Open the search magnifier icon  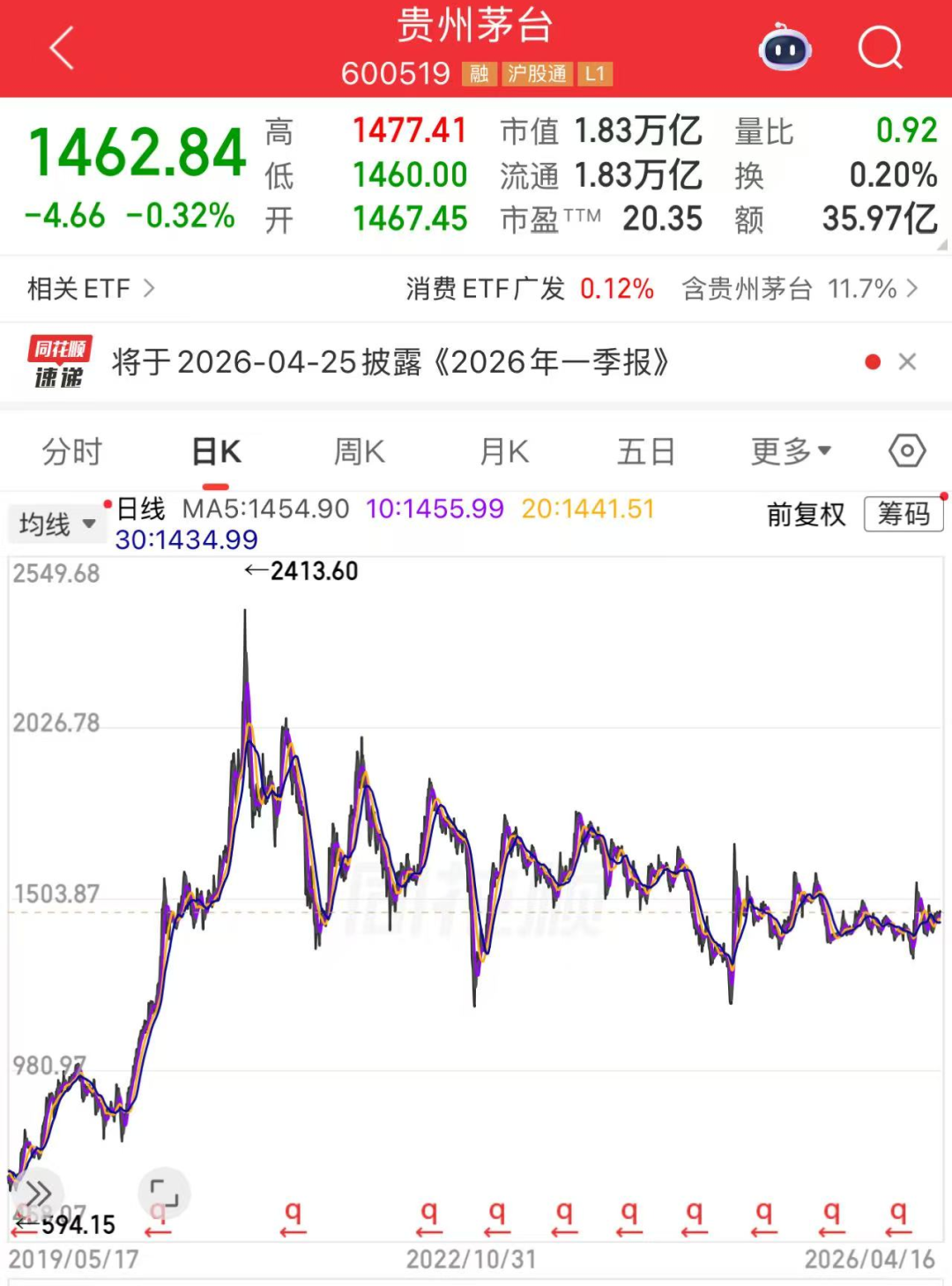(878, 48)
